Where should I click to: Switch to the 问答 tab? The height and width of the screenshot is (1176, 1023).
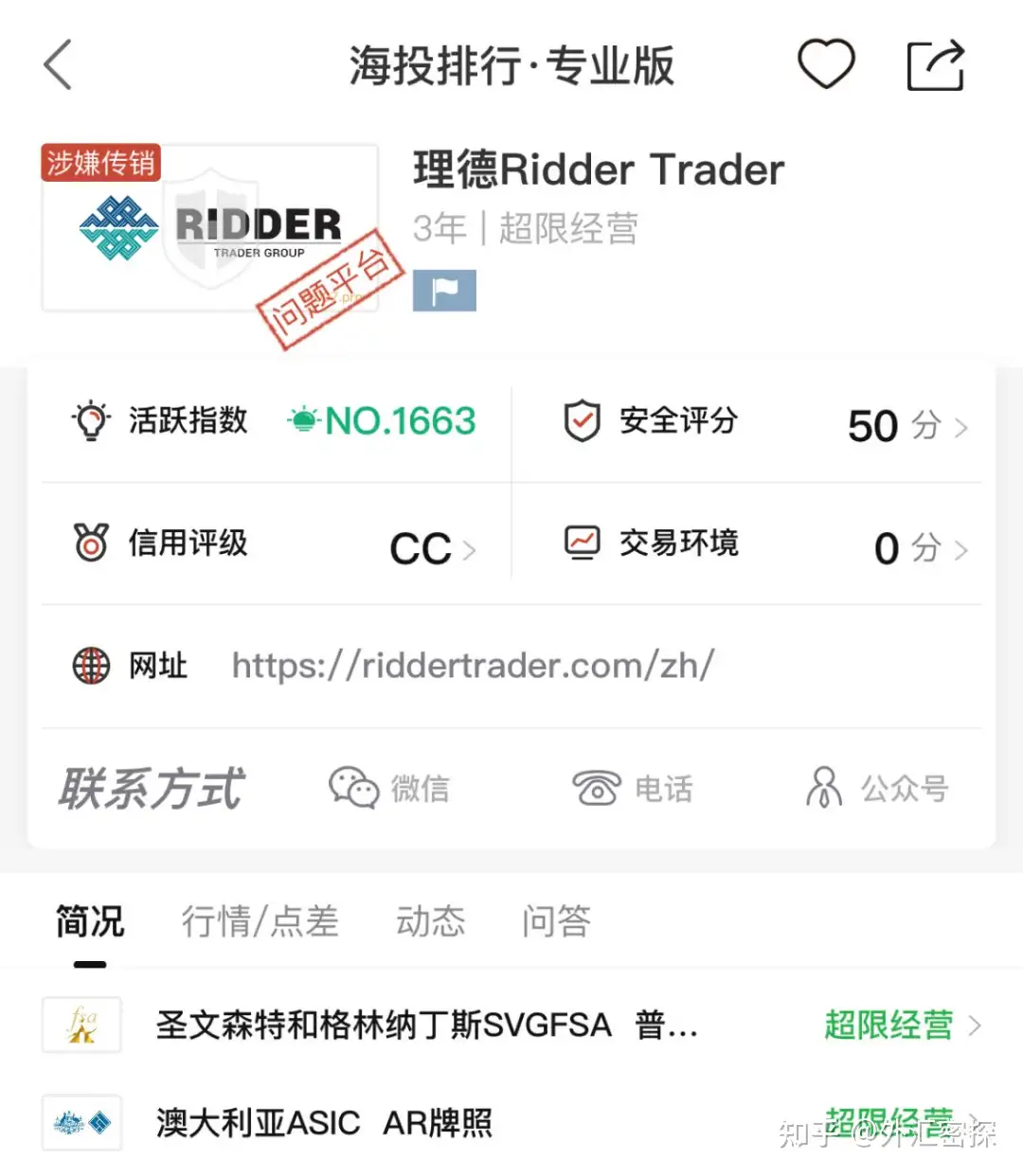[556, 921]
